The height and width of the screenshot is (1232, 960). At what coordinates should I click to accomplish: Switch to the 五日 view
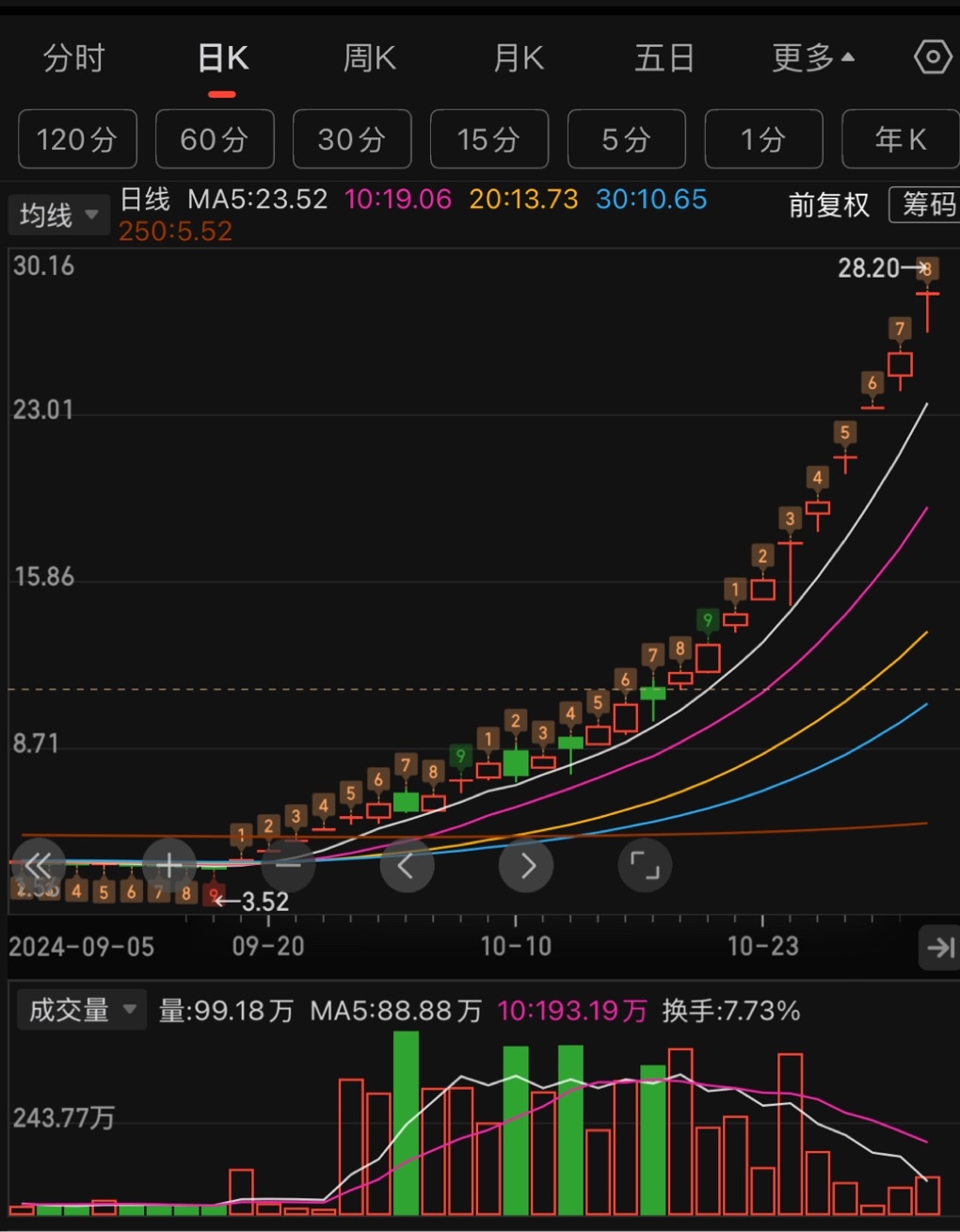(x=664, y=58)
